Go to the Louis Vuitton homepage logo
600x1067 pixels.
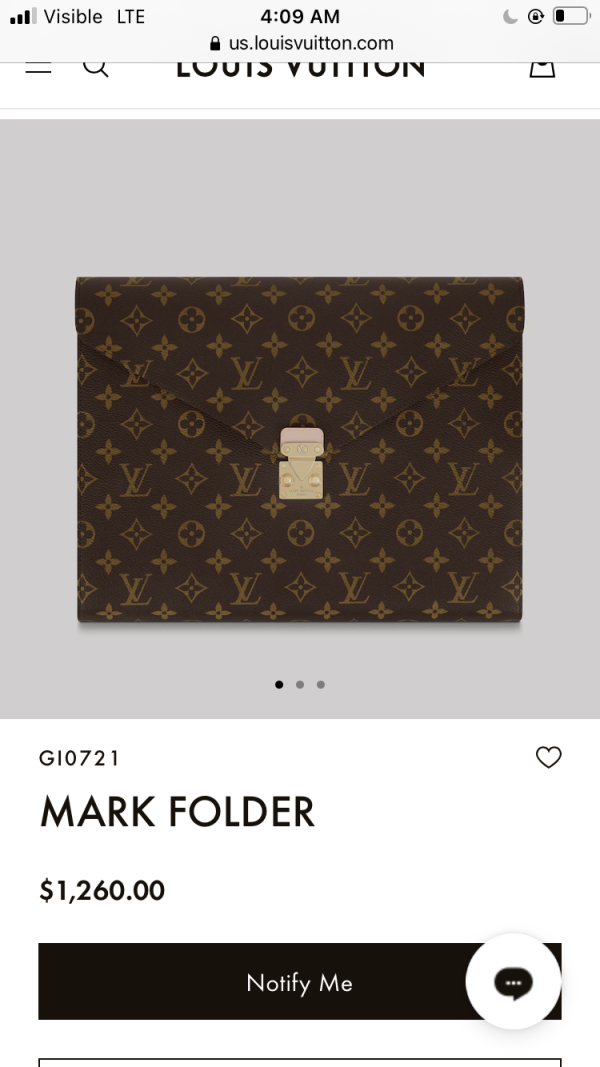(x=300, y=69)
